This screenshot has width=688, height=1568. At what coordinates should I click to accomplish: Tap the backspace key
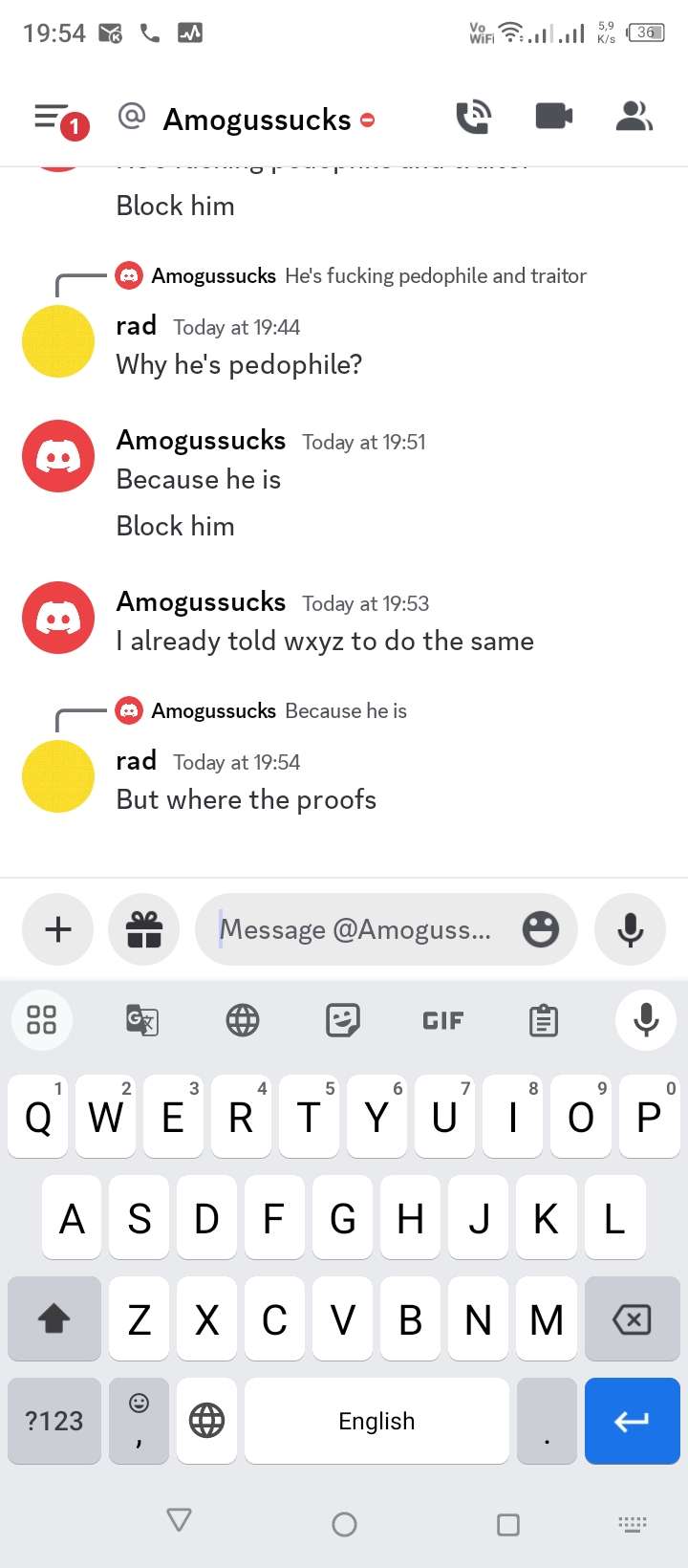[632, 1319]
